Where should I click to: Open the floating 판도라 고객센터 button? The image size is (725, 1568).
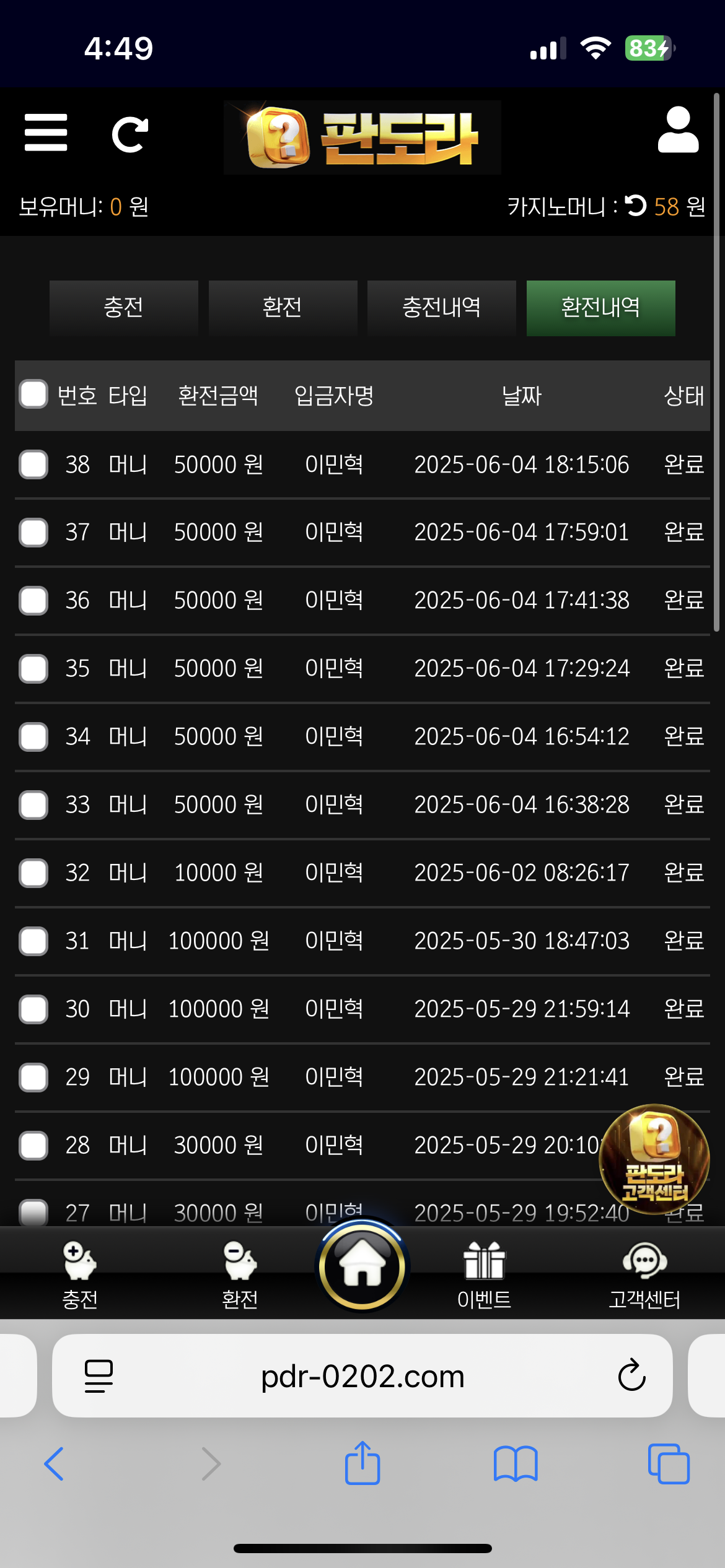click(x=654, y=1159)
